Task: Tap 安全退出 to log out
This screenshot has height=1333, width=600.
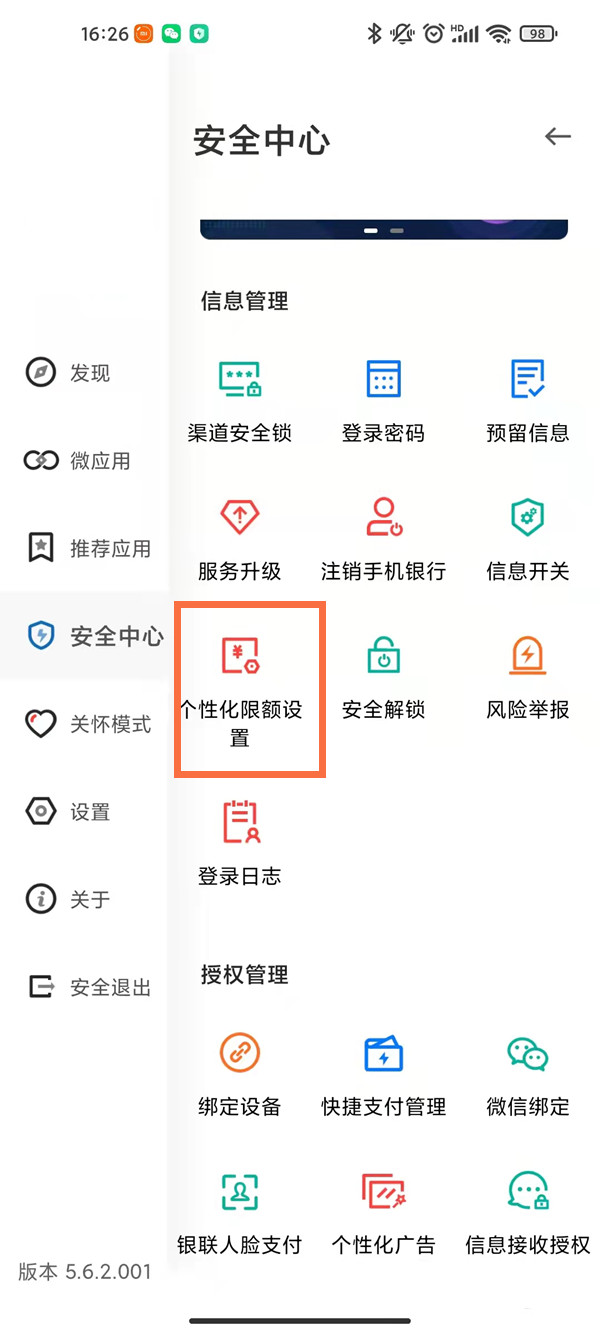Action: coord(88,987)
